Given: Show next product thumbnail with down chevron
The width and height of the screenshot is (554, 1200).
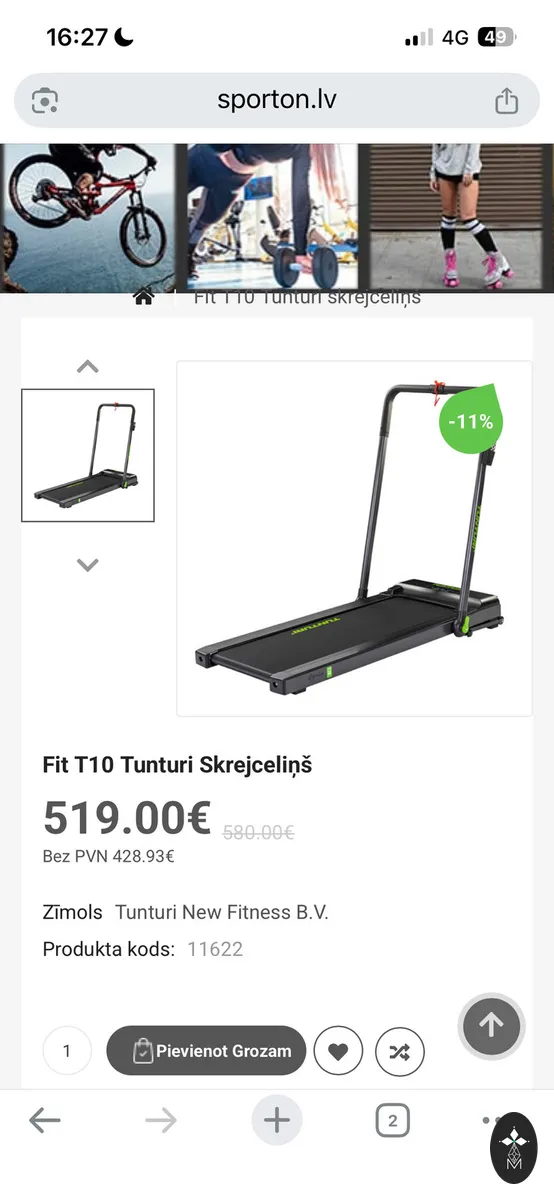Looking at the screenshot, I should [88, 564].
